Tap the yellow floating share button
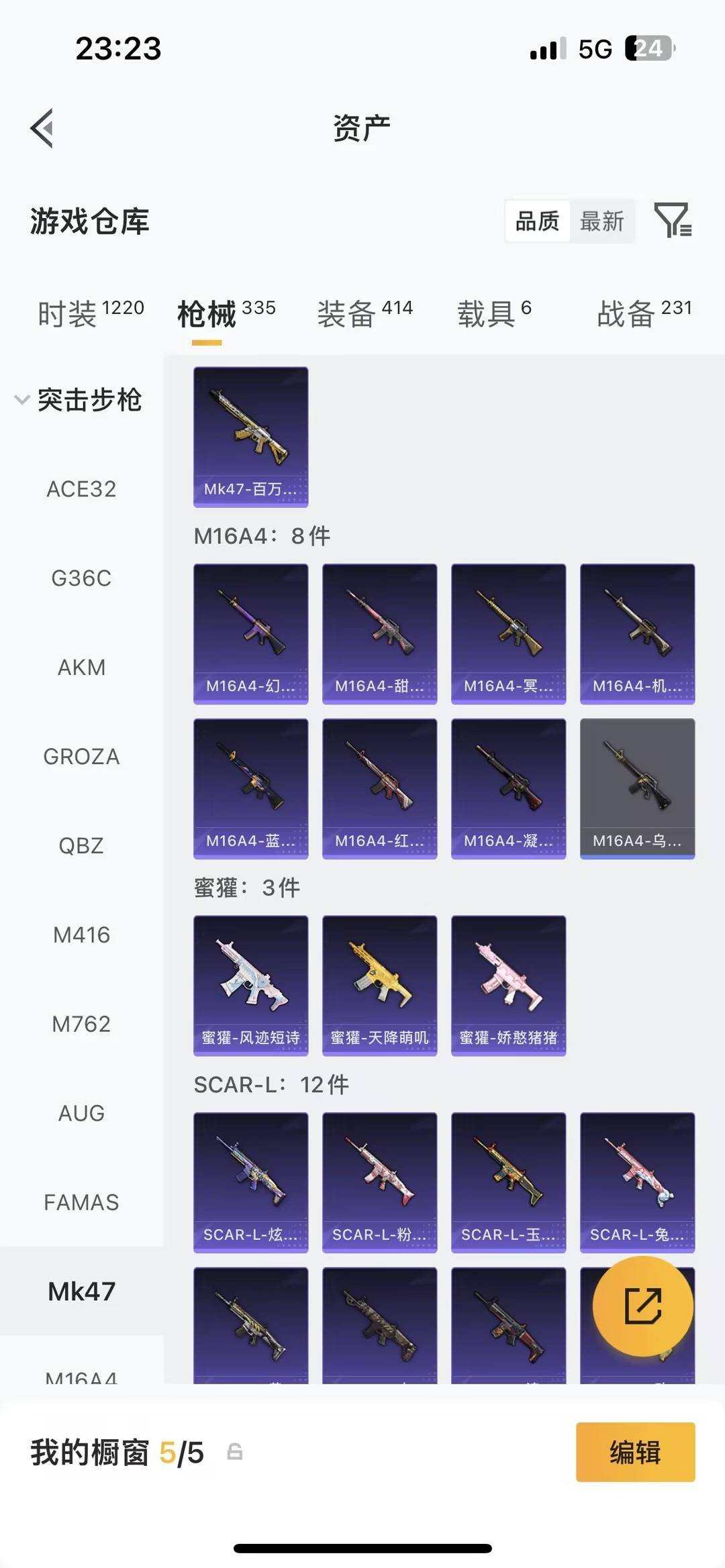This screenshot has height=1568, width=725. pos(642,1306)
